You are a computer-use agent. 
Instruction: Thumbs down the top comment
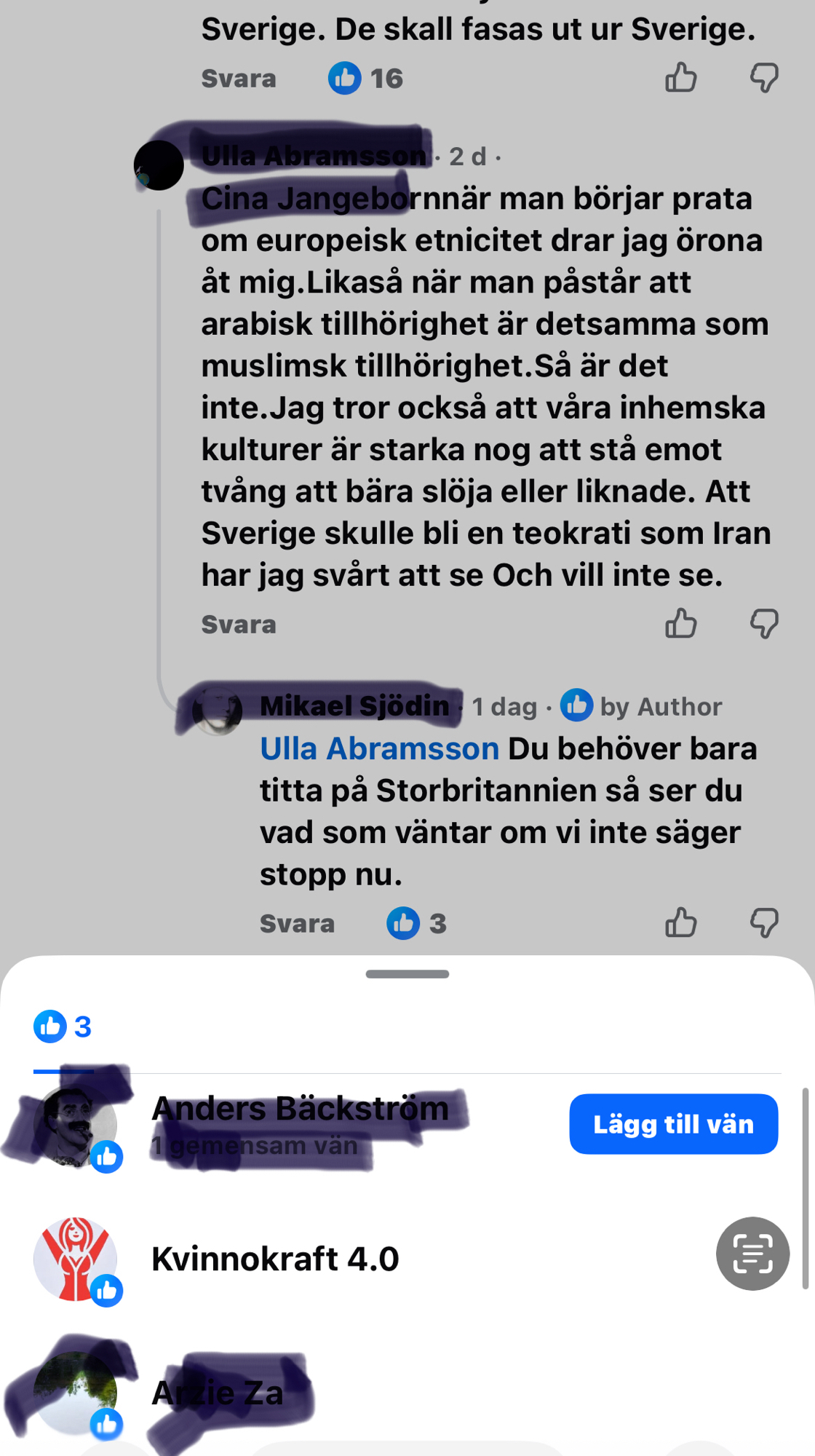pos(764,77)
